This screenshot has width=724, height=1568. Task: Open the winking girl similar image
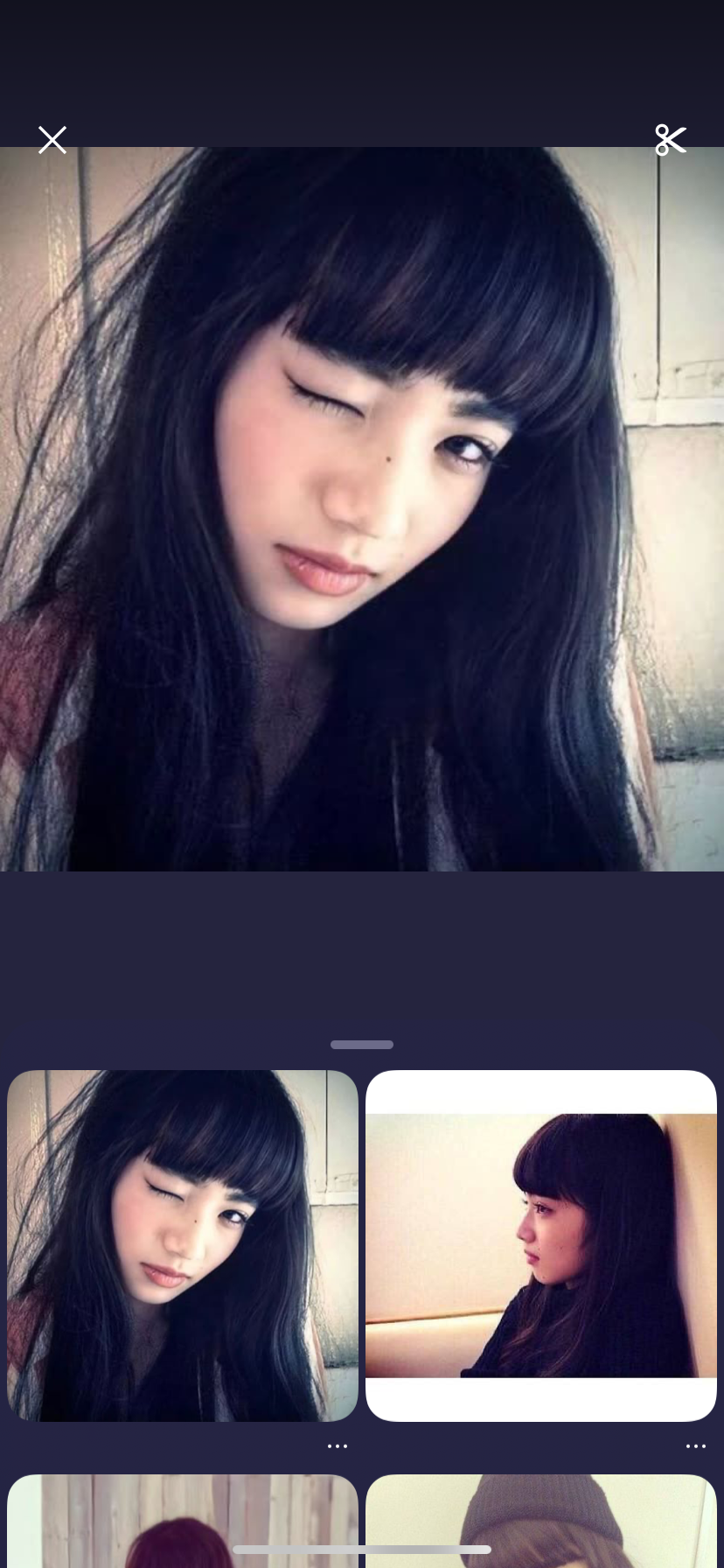pyautogui.click(x=183, y=1244)
